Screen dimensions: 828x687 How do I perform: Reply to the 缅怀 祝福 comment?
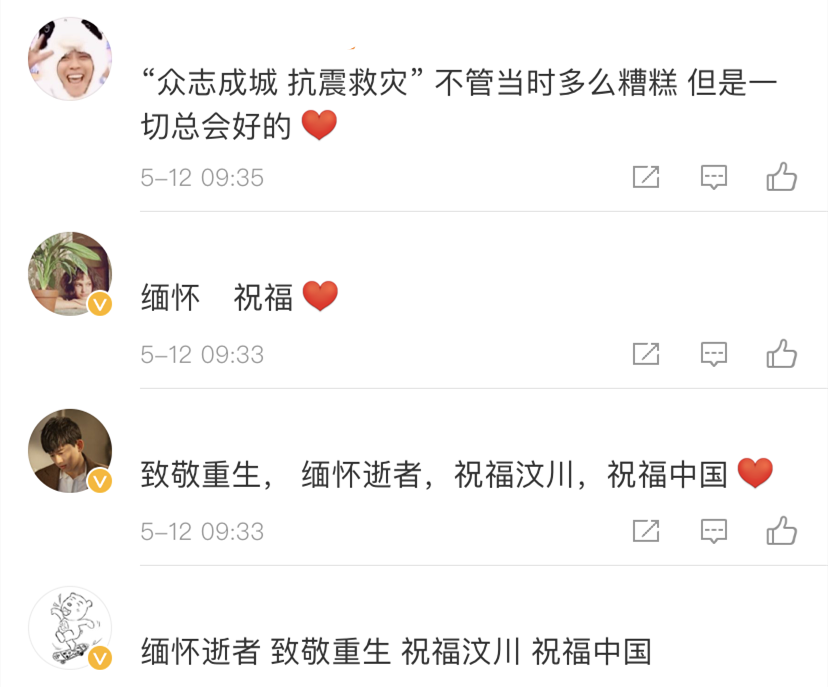(713, 353)
